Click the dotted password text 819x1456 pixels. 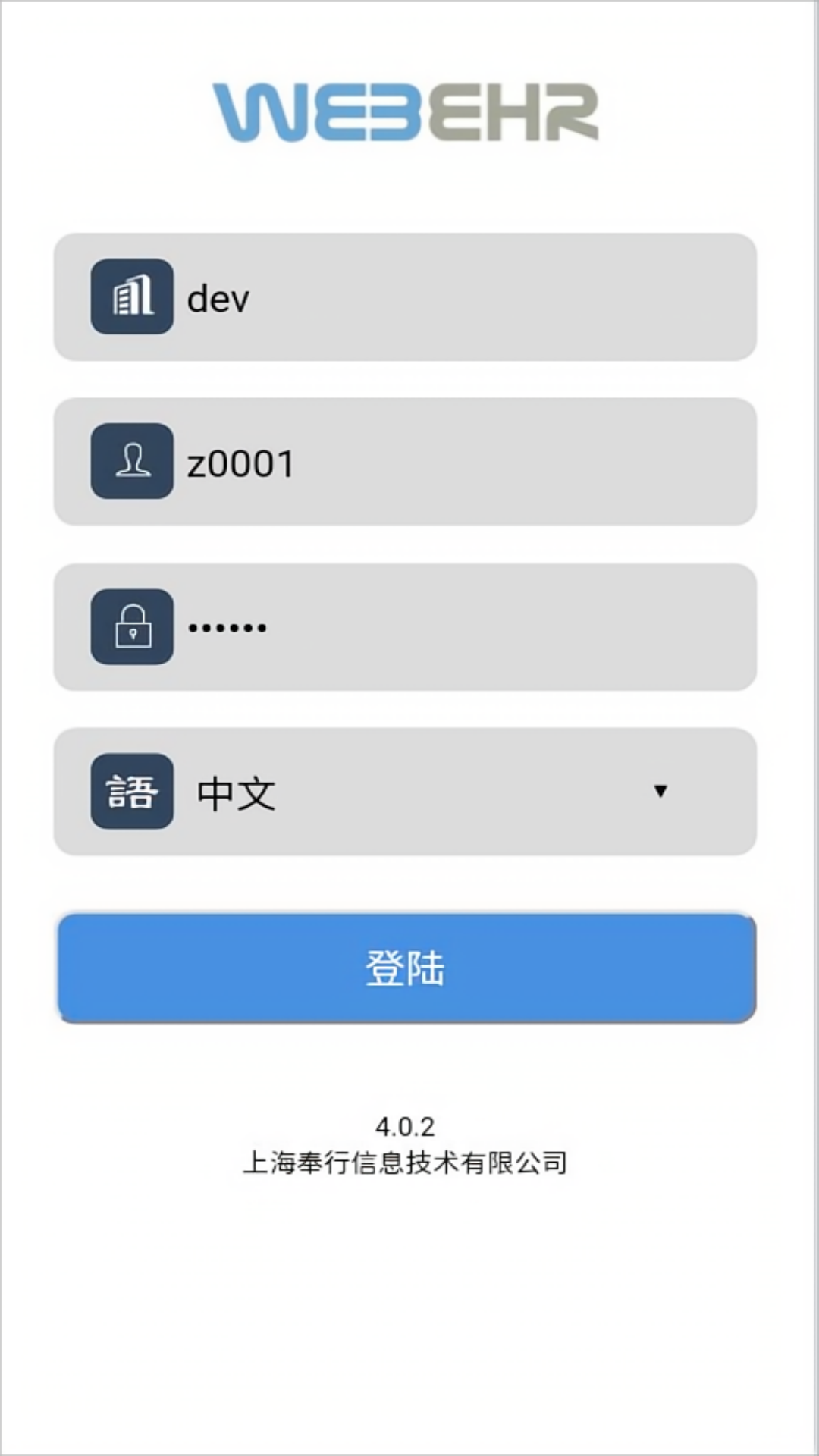(227, 628)
